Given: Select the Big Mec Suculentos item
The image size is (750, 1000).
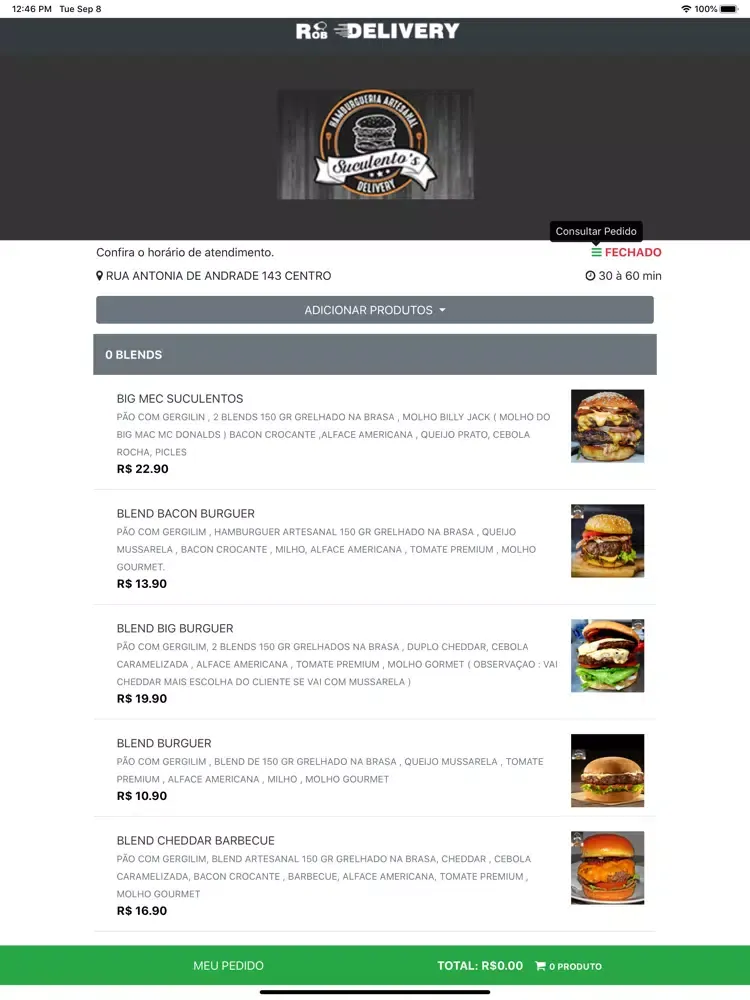Looking at the screenshot, I should click(x=180, y=399).
